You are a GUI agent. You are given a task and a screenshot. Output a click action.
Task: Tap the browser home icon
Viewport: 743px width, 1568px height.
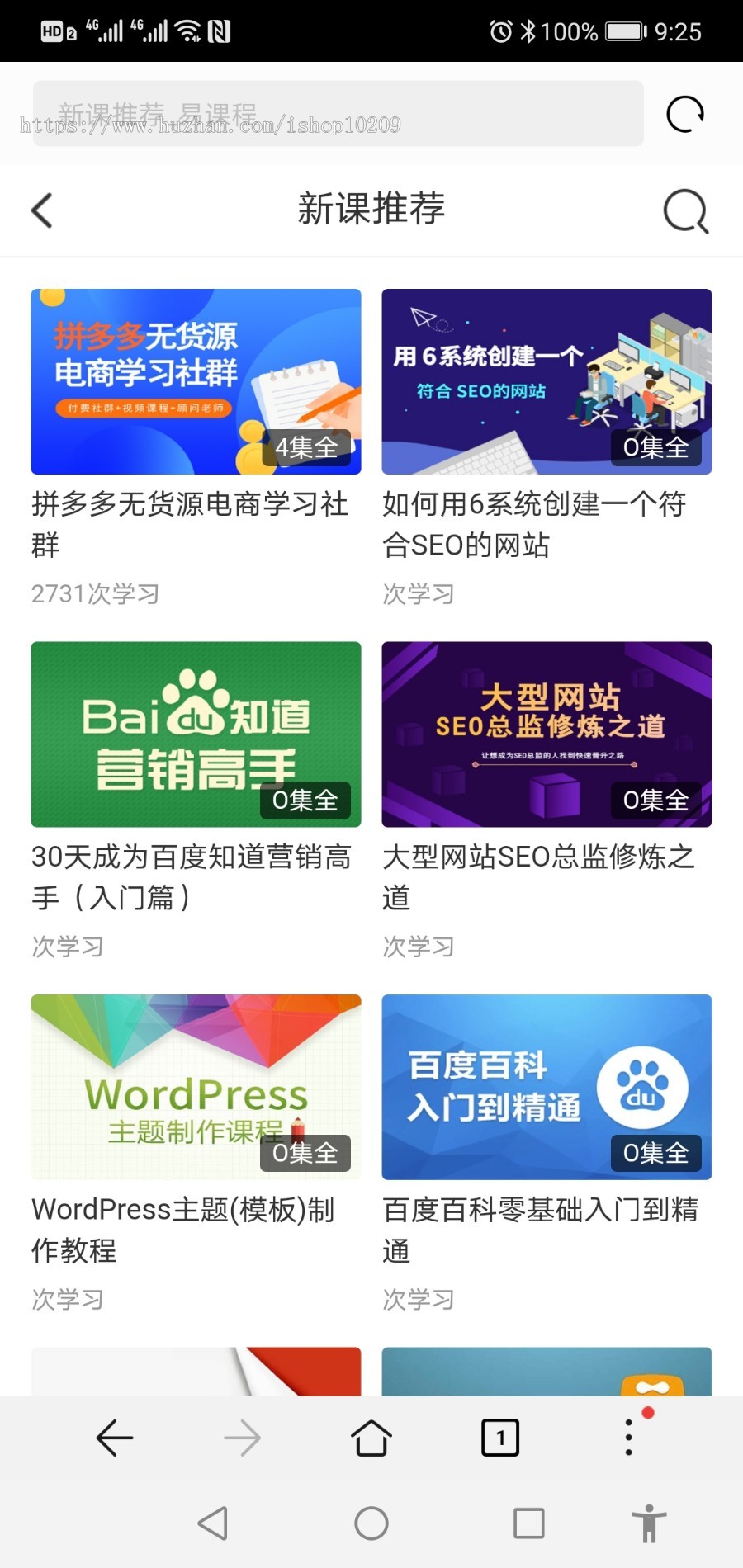click(371, 1437)
